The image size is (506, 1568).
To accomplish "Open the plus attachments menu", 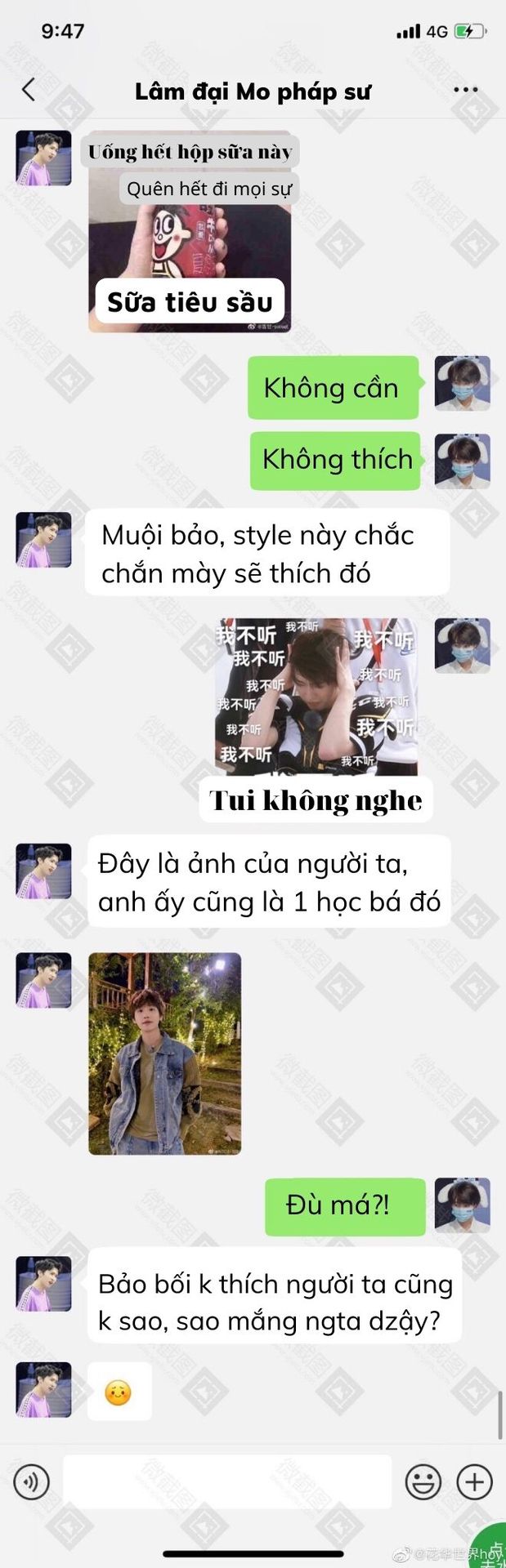I will [x=474, y=1481].
